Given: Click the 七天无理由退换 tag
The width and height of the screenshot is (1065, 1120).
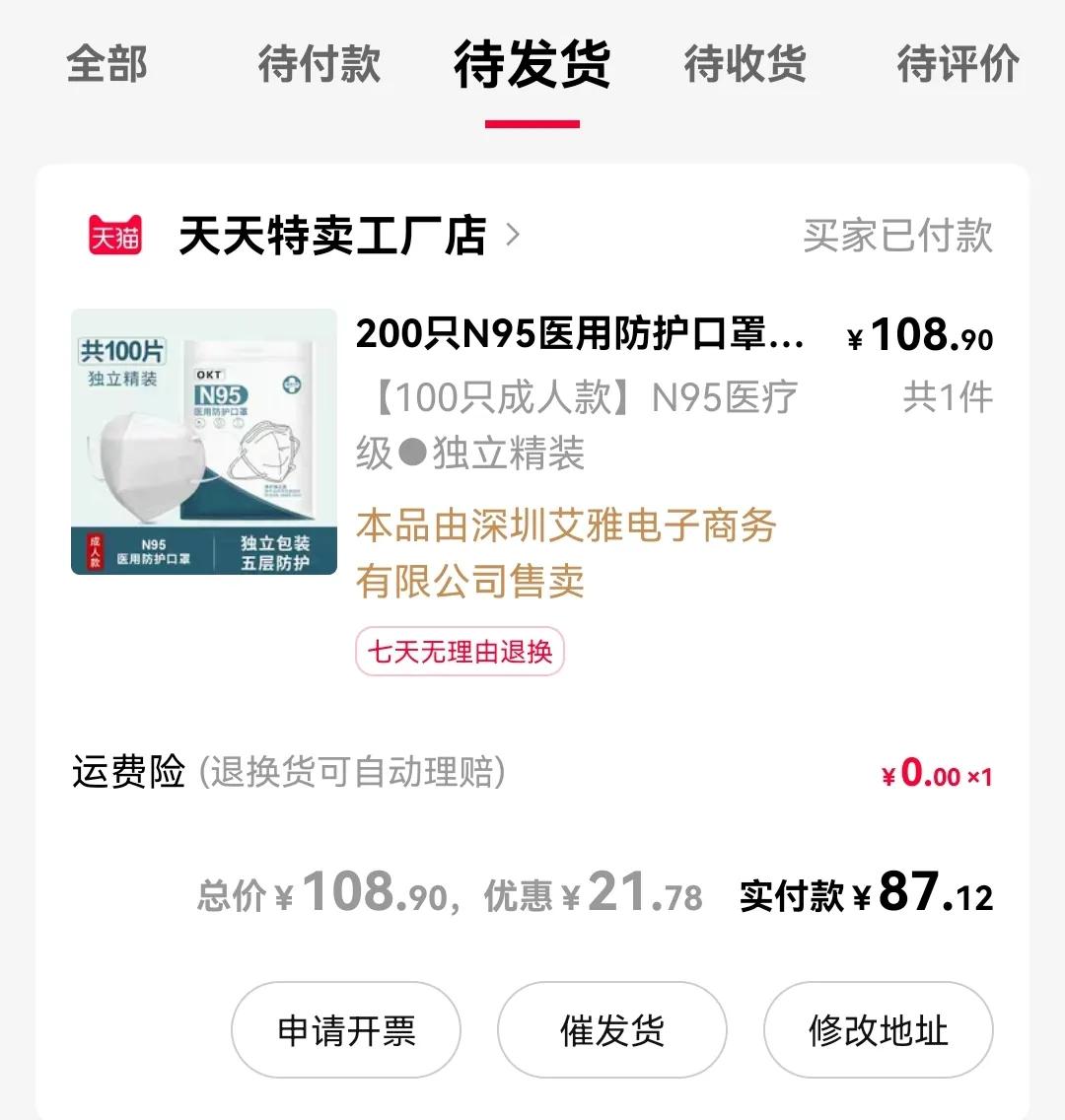Looking at the screenshot, I should point(461,653).
